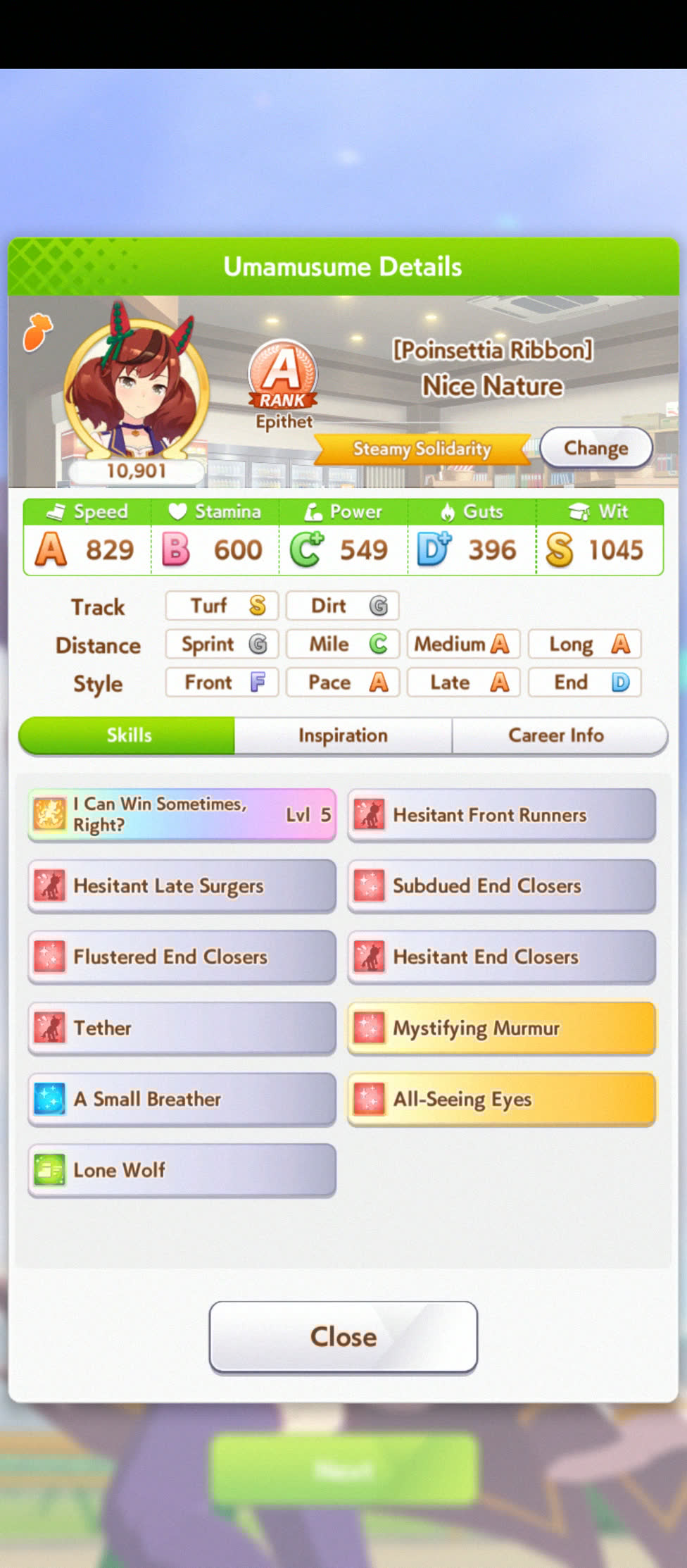Select the Lone Wolf skill
Viewport: 687px width, 1568px height.
point(182,1170)
